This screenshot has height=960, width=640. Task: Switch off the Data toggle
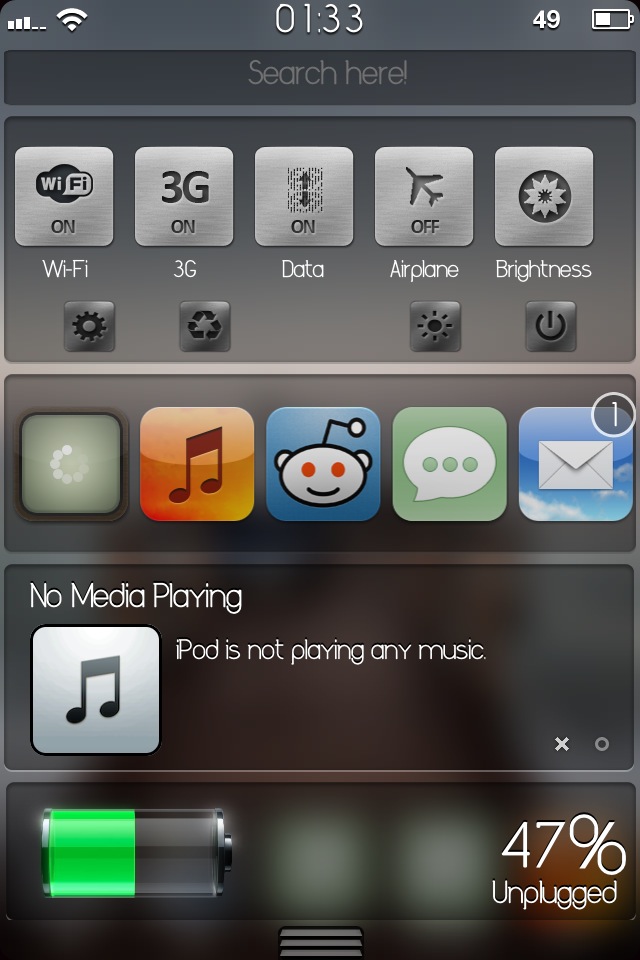(304, 197)
